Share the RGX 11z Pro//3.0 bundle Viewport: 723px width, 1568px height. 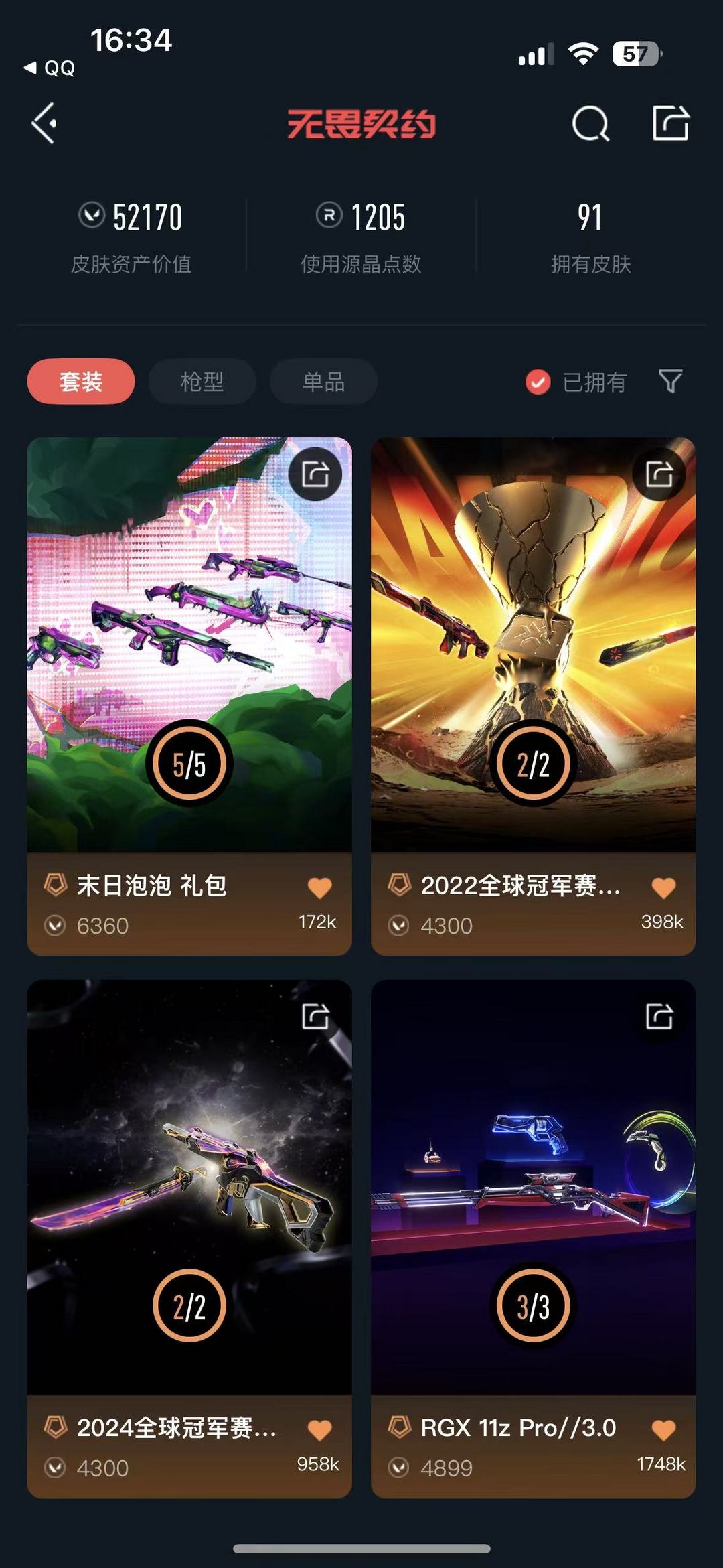(x=659, y=1017)
